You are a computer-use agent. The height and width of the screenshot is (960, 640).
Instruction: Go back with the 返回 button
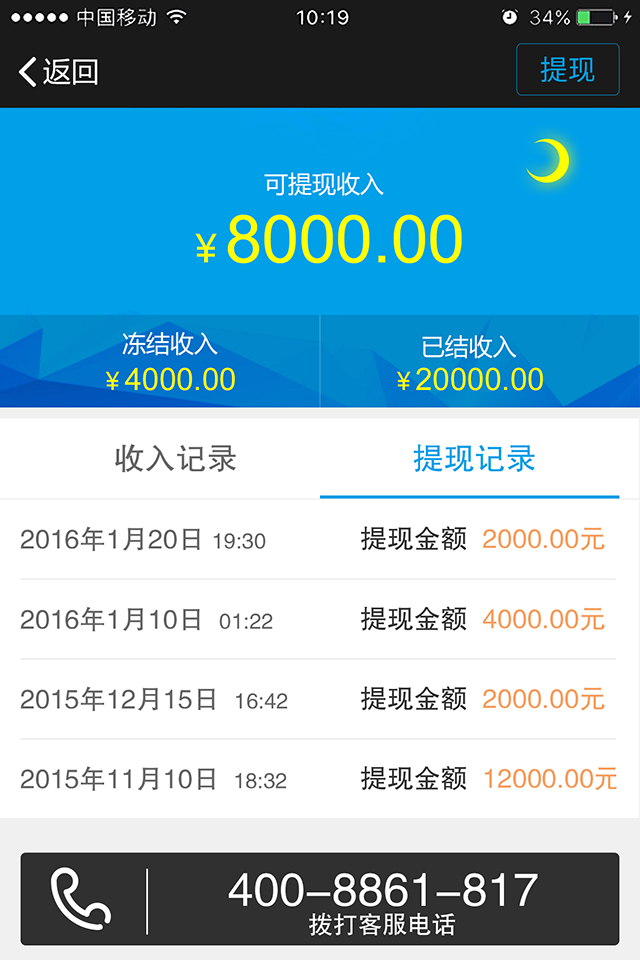[x=58, y=72]
